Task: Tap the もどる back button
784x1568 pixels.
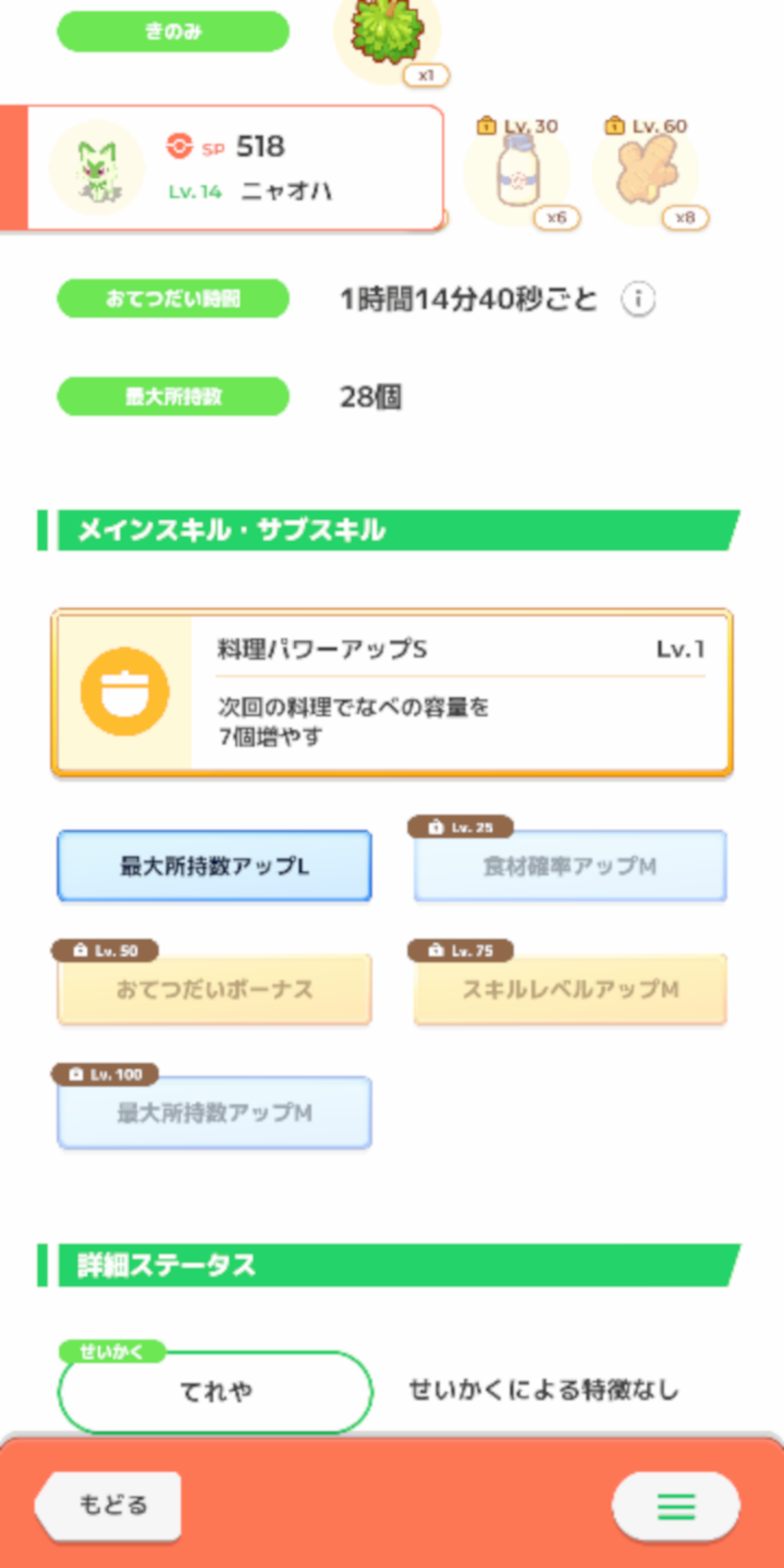Action: click(110, 1504)
